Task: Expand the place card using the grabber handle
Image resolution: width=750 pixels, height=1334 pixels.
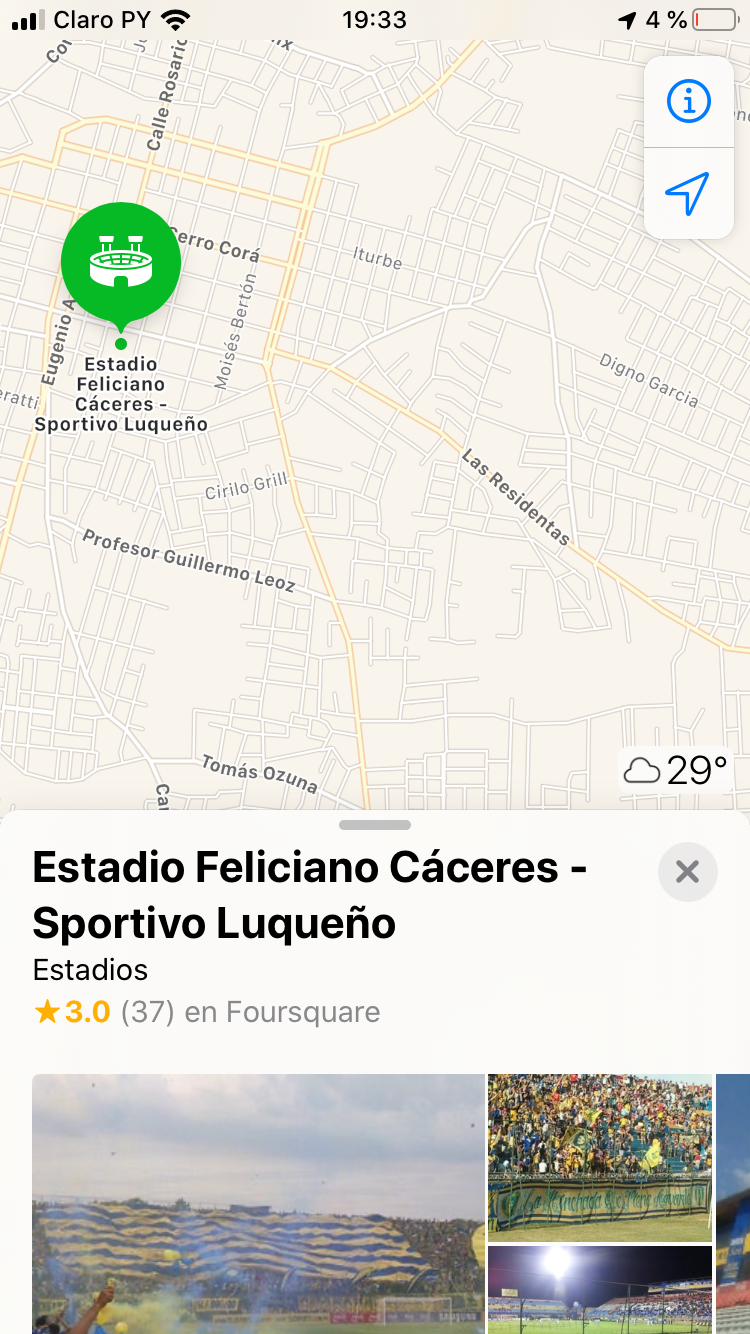Action: pos(375,825)
